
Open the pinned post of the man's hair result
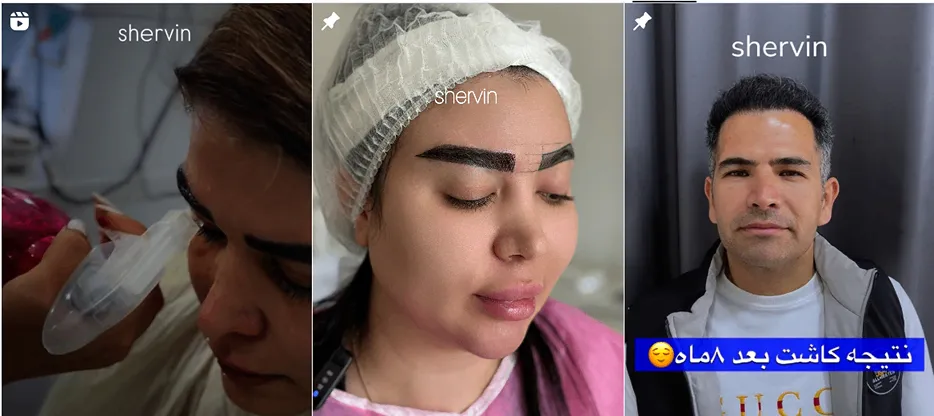coord(778,210)
